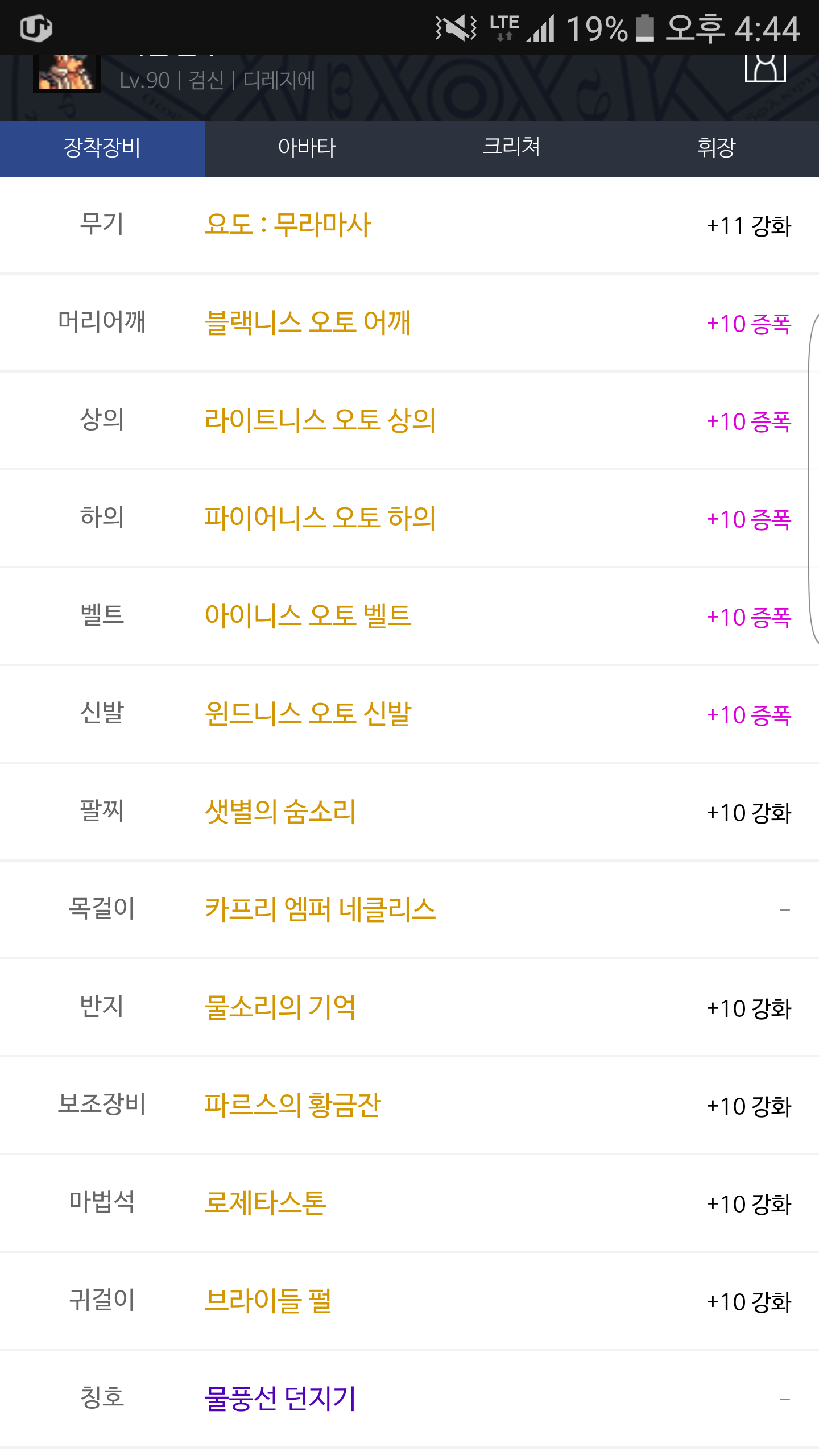Select the 장착장비 tab
Screen dimensions: 819x1456
(x=102, y=148)
